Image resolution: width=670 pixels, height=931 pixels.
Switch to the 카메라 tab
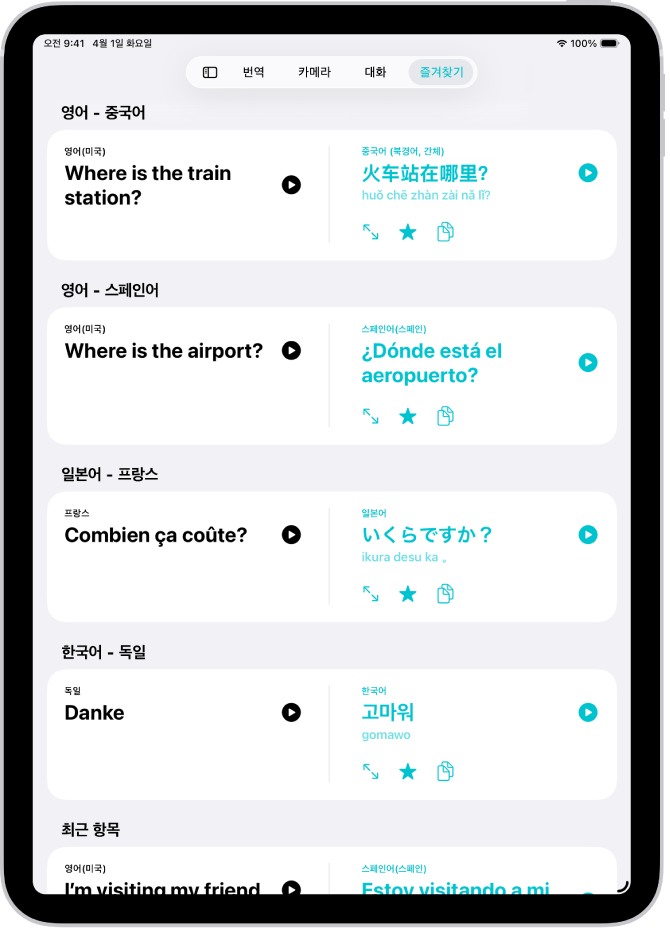pyautogui.click(x=314, y=72)
